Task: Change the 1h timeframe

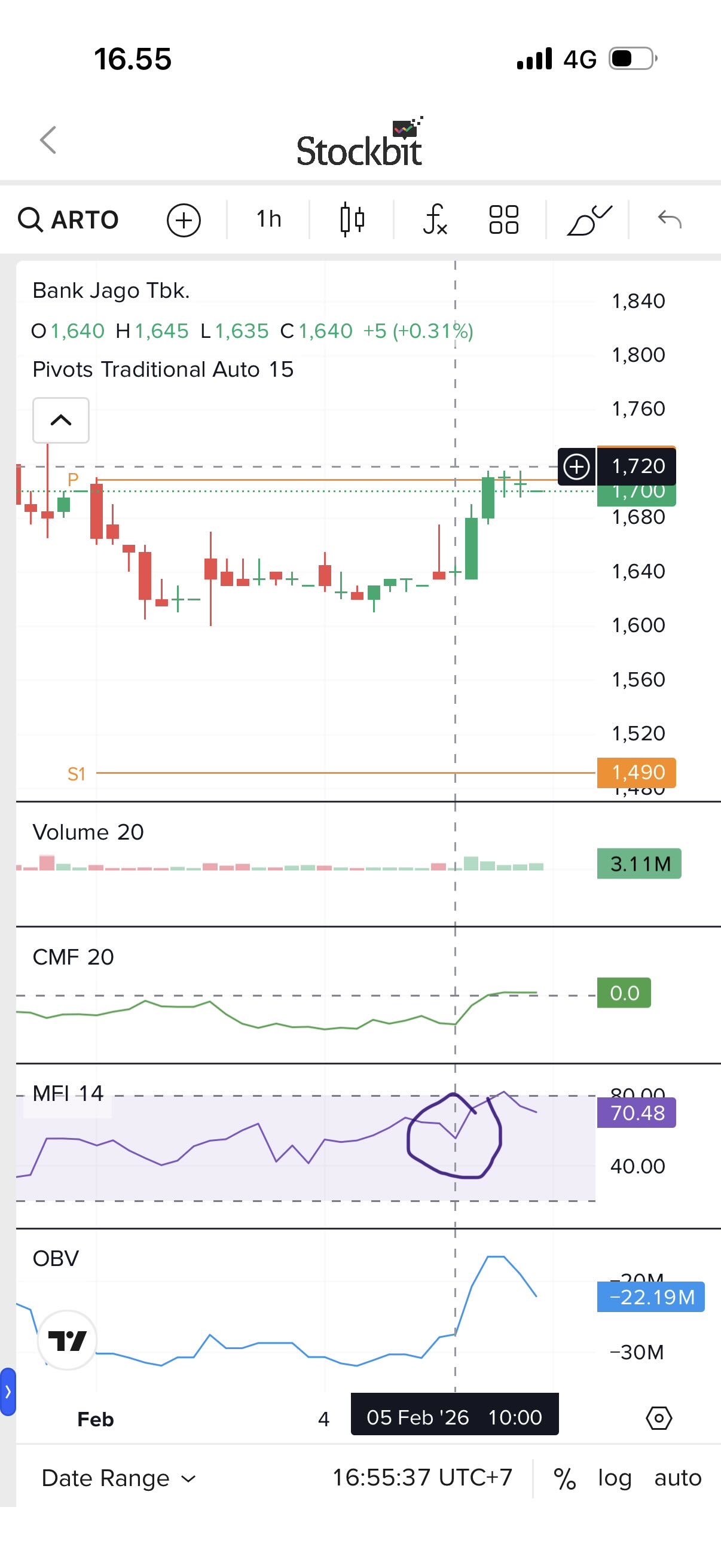Action: [268, 219]
